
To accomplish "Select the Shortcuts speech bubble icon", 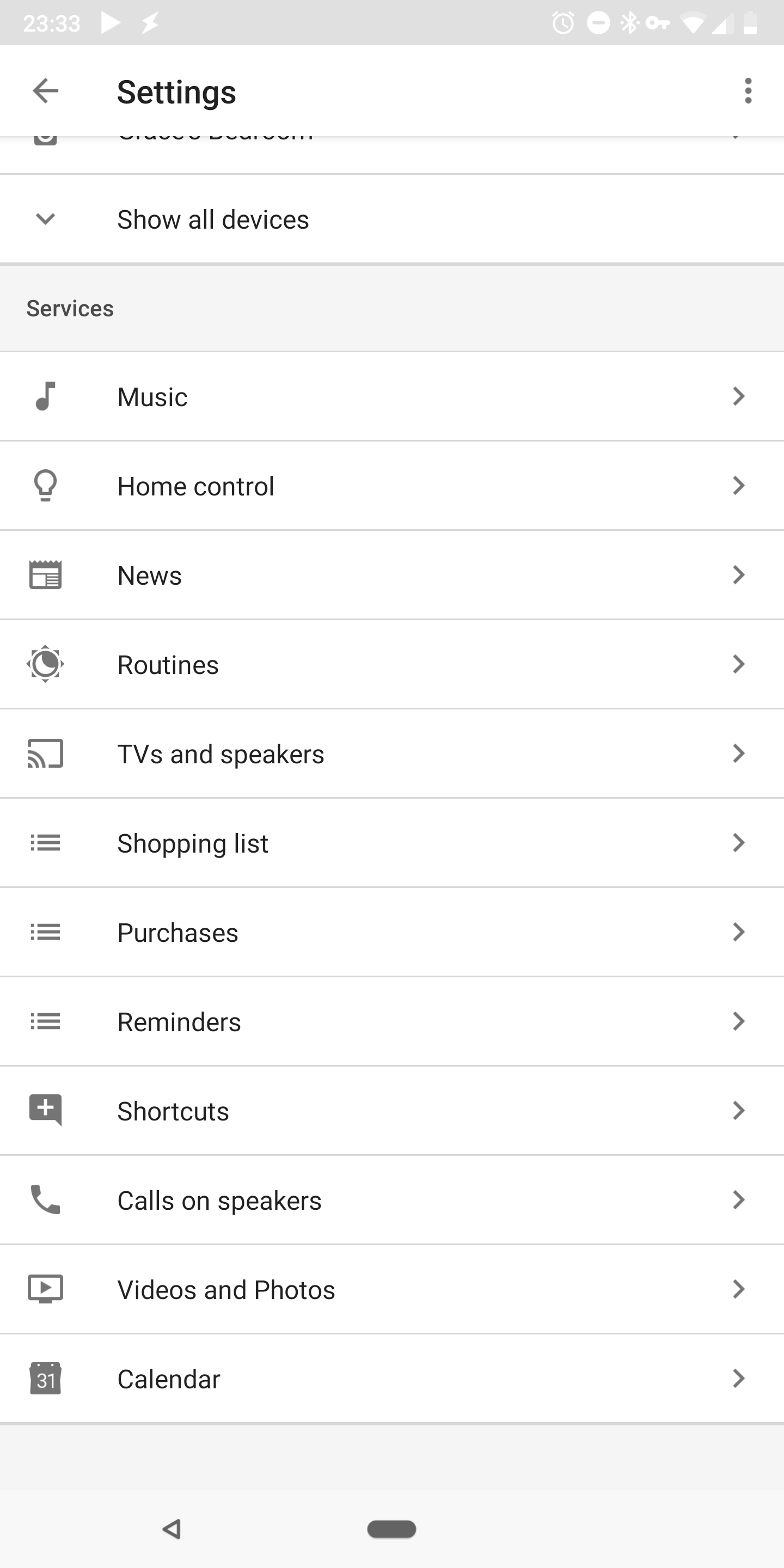I will (45, 1110).
